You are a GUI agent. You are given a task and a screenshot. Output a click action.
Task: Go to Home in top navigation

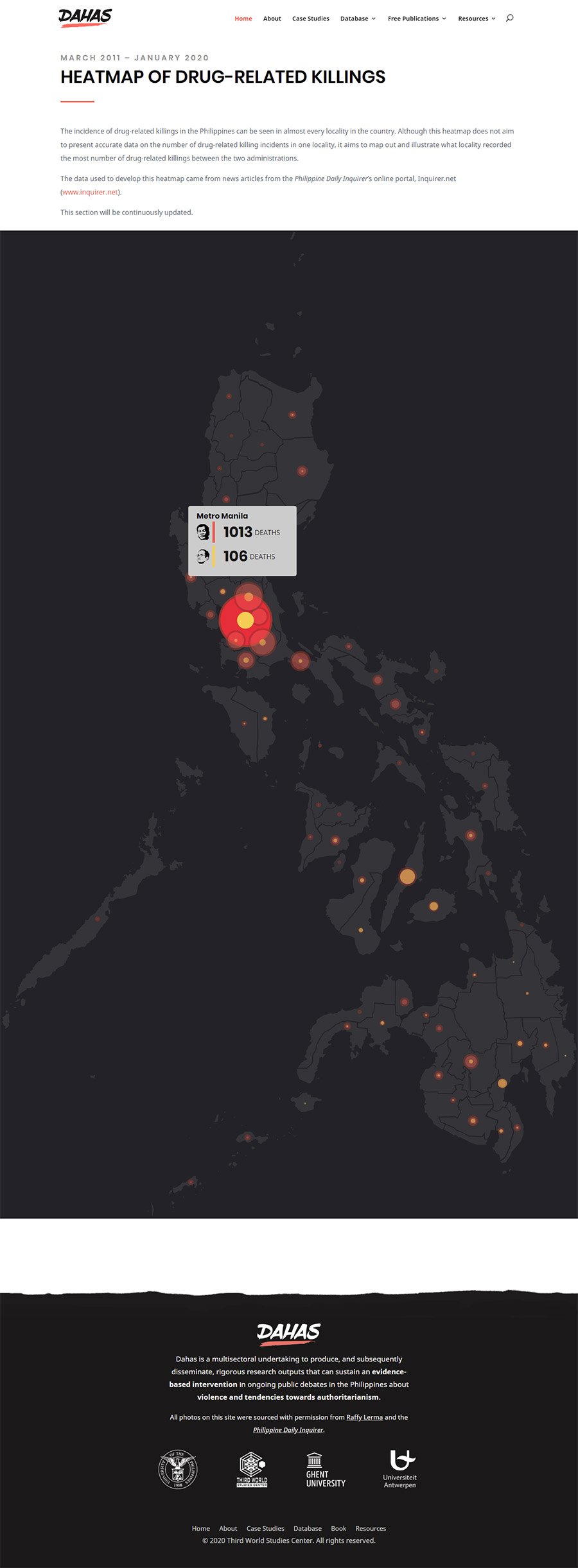click(243, 19)
